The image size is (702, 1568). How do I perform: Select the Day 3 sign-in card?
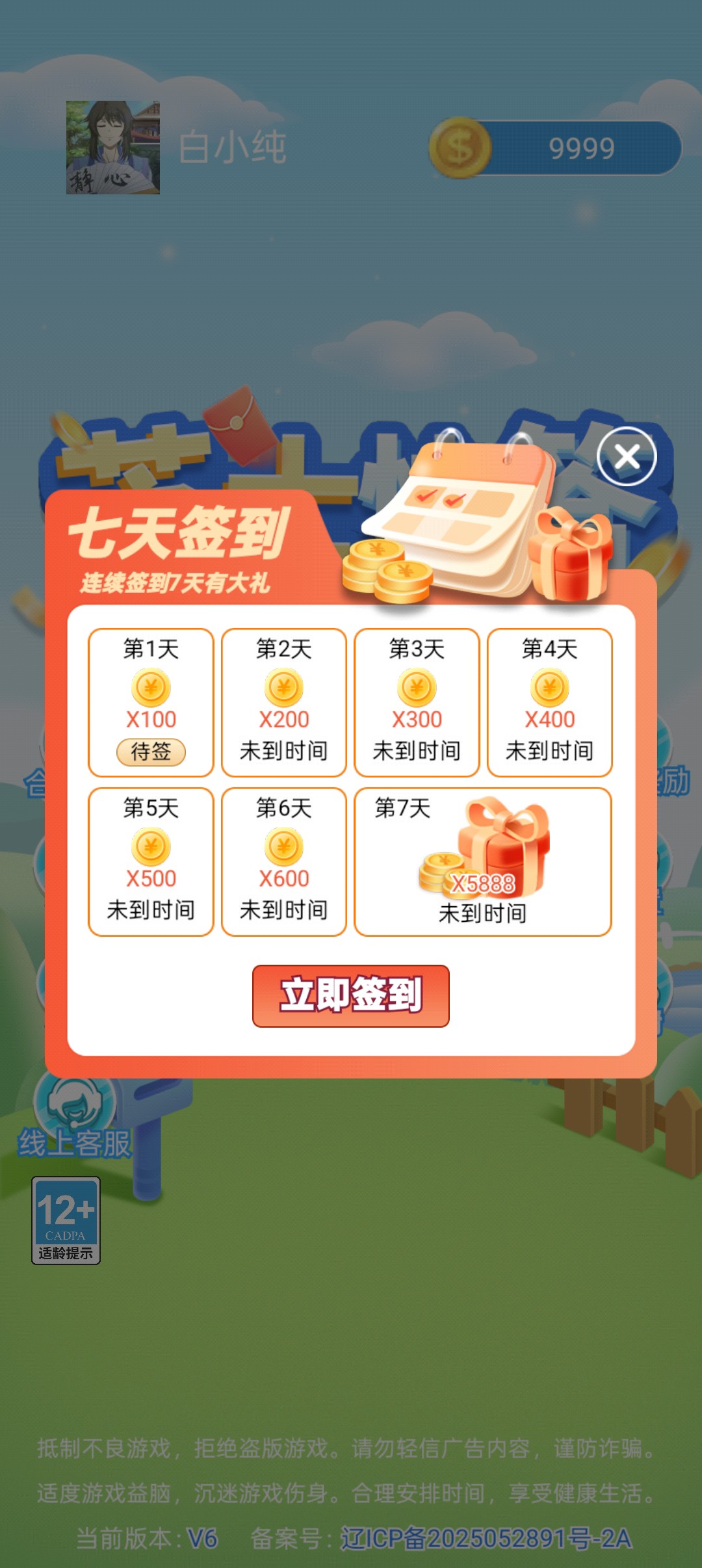(417, 702)
